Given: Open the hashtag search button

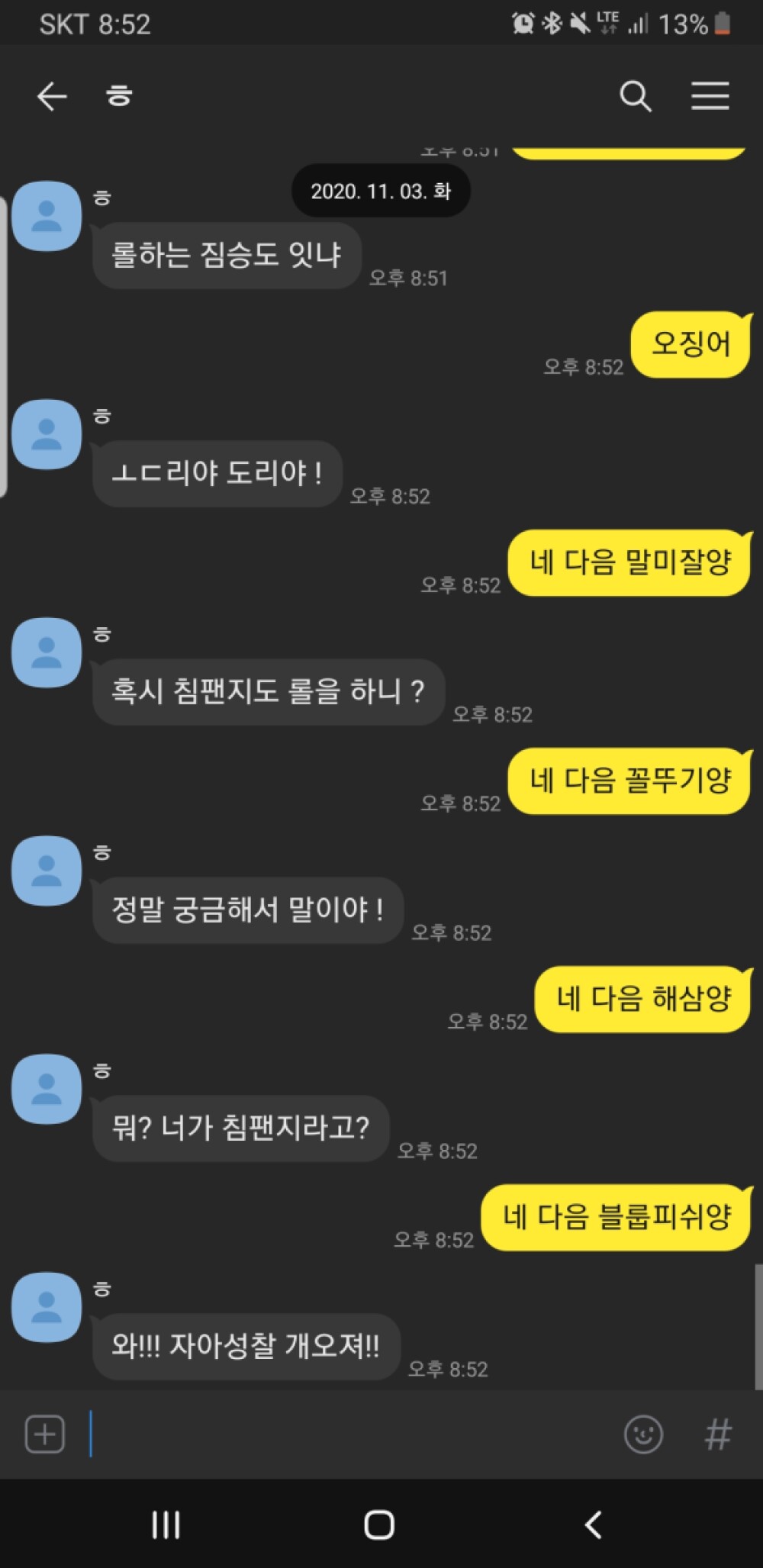Looking at the screenshot, I should (717, 1434).
